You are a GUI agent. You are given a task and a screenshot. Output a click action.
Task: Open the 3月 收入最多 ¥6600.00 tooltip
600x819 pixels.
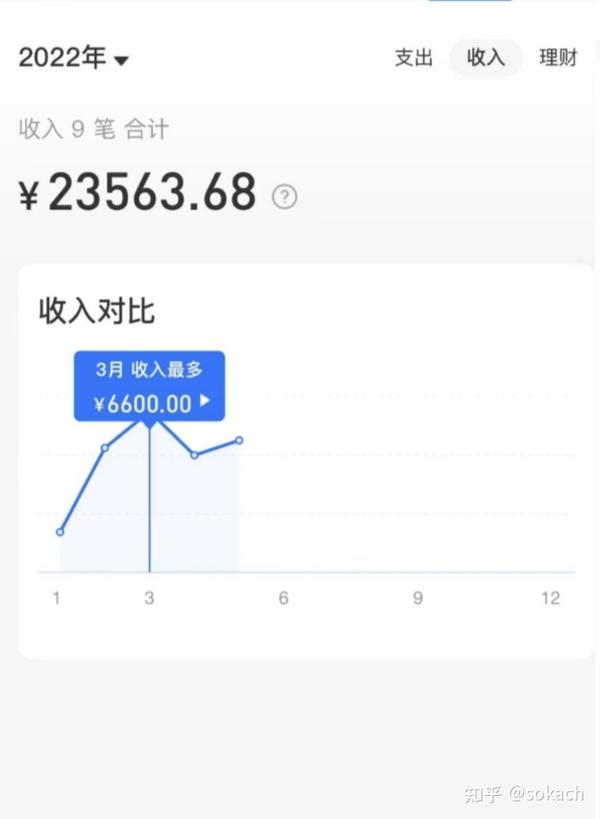coord(150,386)
